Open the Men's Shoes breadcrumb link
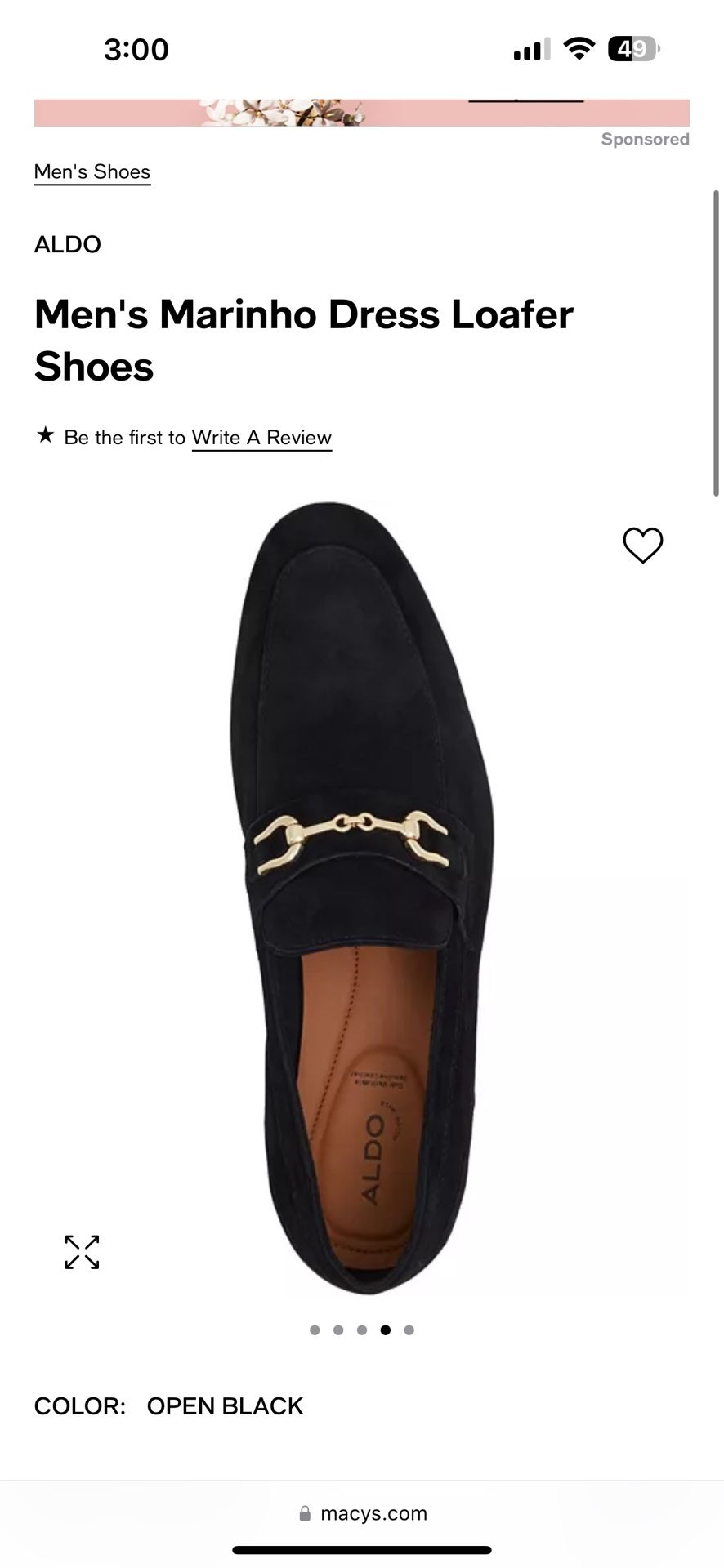This screenshot has width=724, height=1568. [92, 172]
